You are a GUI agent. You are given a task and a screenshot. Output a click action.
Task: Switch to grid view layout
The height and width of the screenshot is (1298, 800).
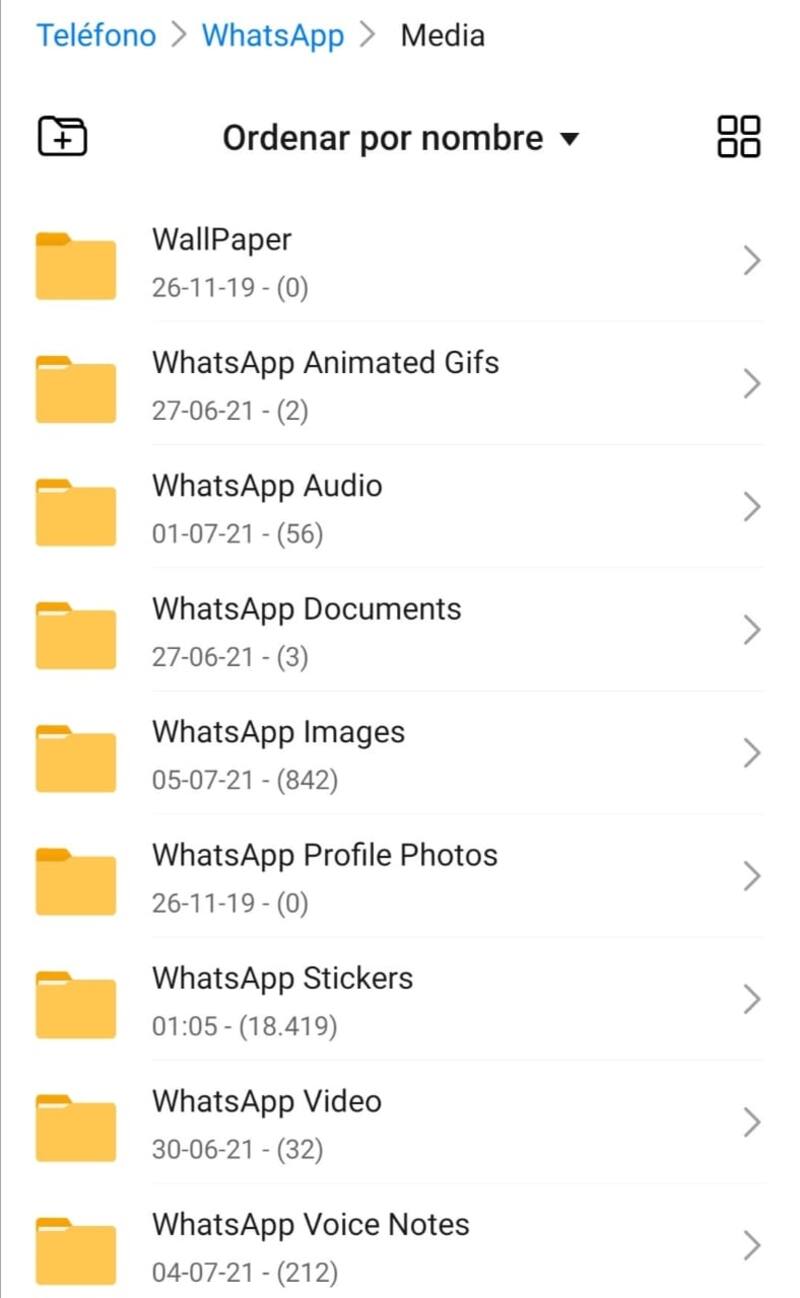(x=739, y=137)
